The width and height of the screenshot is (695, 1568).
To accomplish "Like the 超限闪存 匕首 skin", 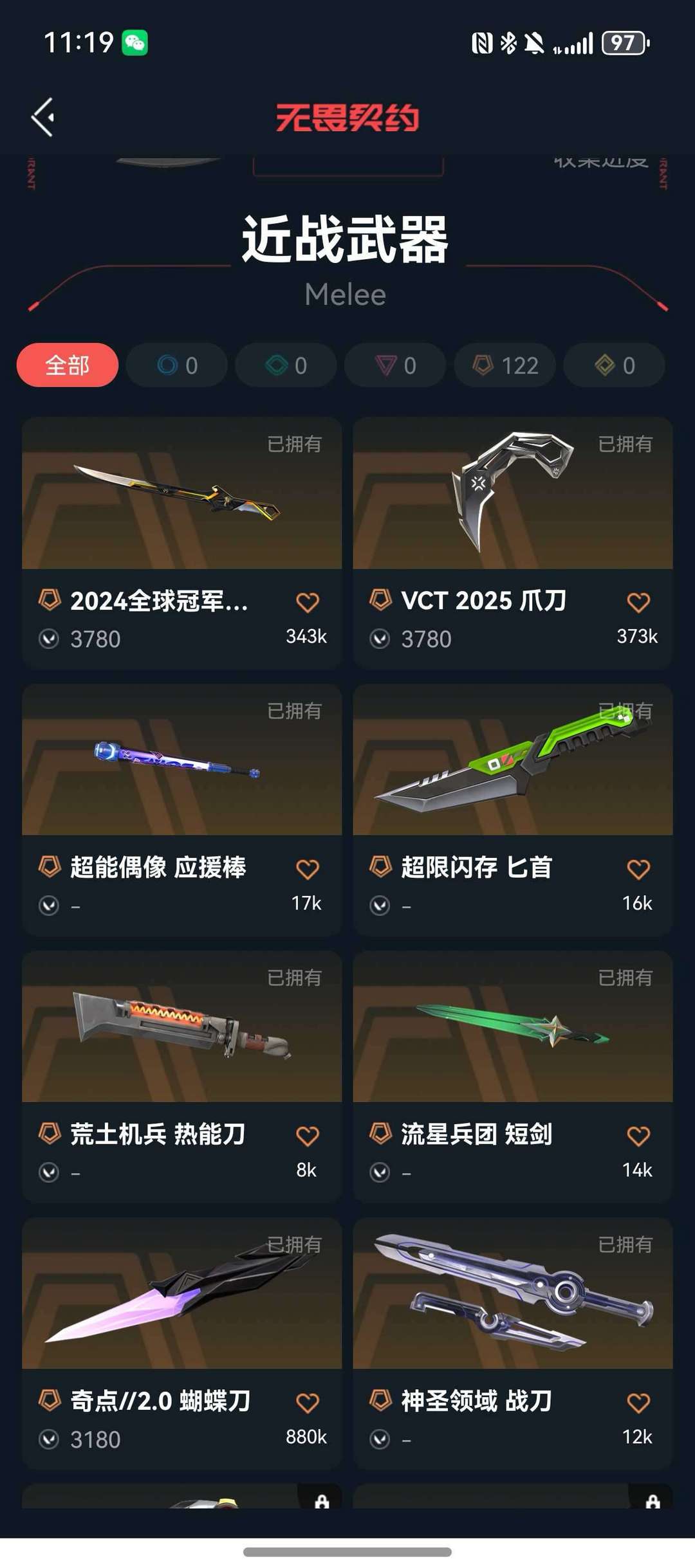I will click(638, 870).
